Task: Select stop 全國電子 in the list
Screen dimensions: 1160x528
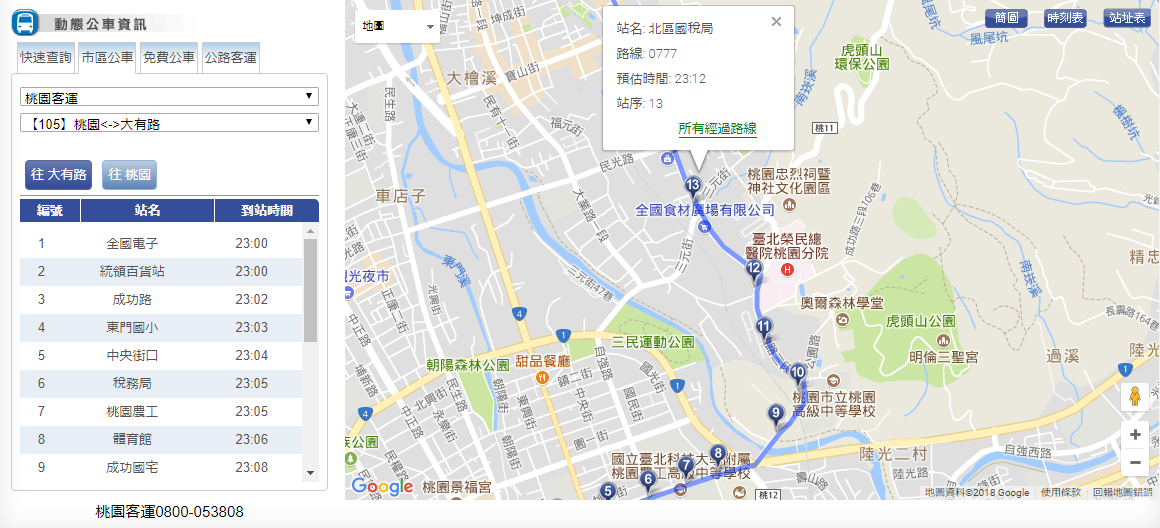Action: (132, 243)
